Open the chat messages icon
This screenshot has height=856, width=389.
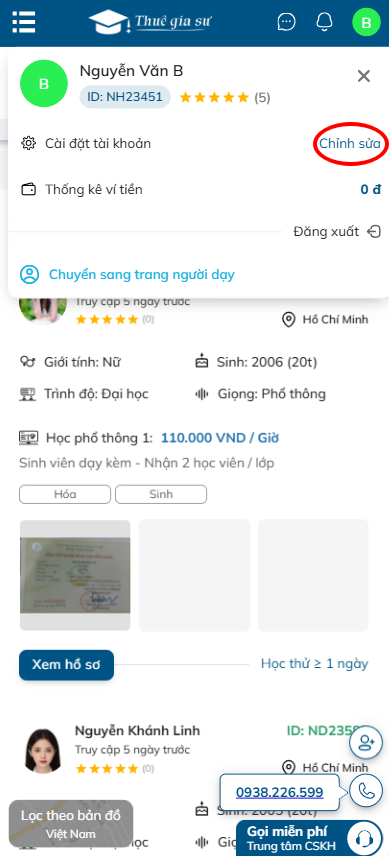tap(286, 22)
